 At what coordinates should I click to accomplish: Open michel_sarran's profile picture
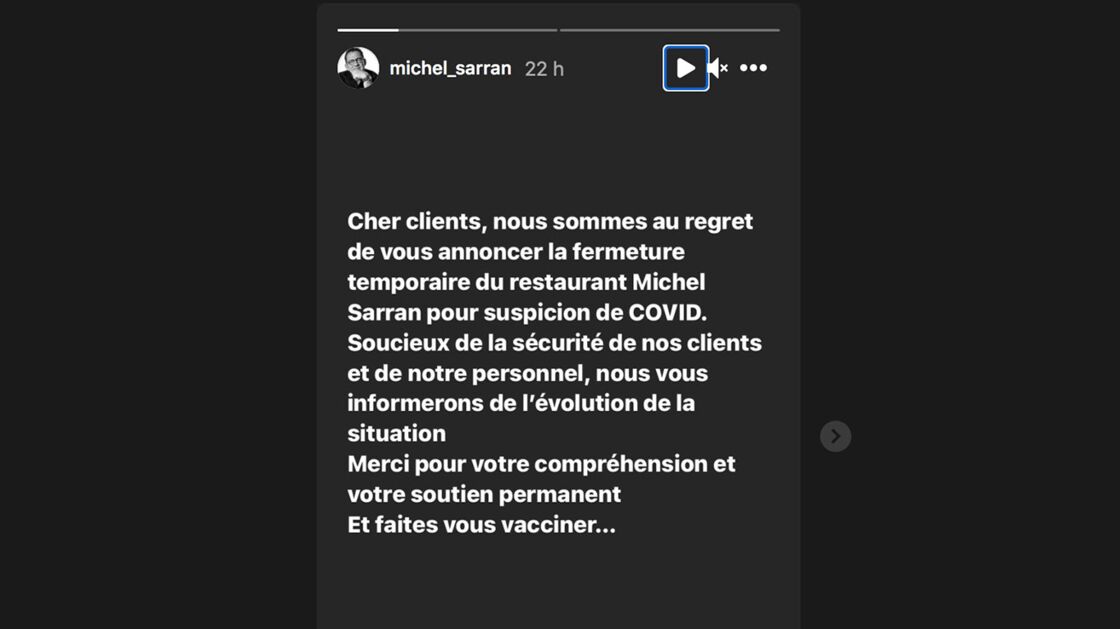[358, 68]
